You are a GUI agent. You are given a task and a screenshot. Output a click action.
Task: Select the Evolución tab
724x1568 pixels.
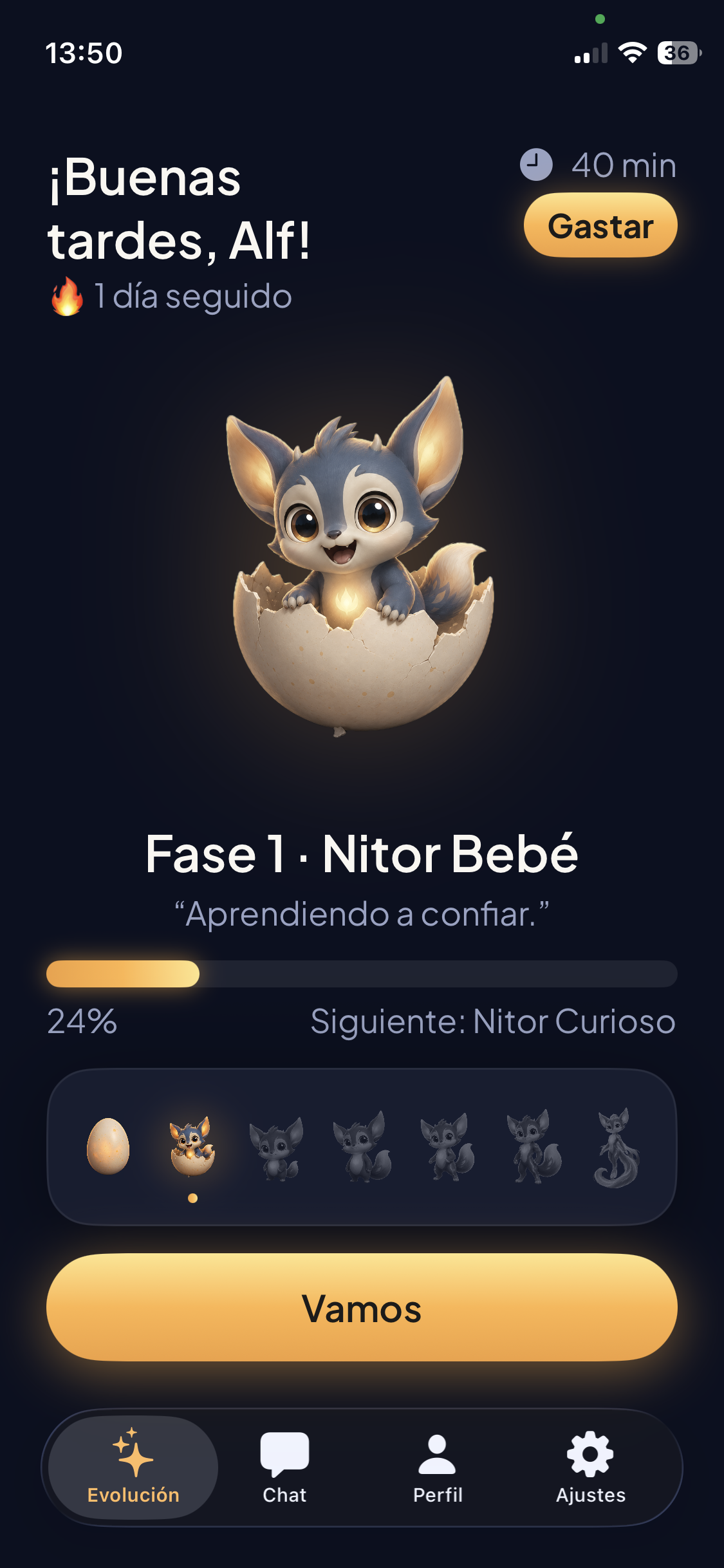(133, 1468)
